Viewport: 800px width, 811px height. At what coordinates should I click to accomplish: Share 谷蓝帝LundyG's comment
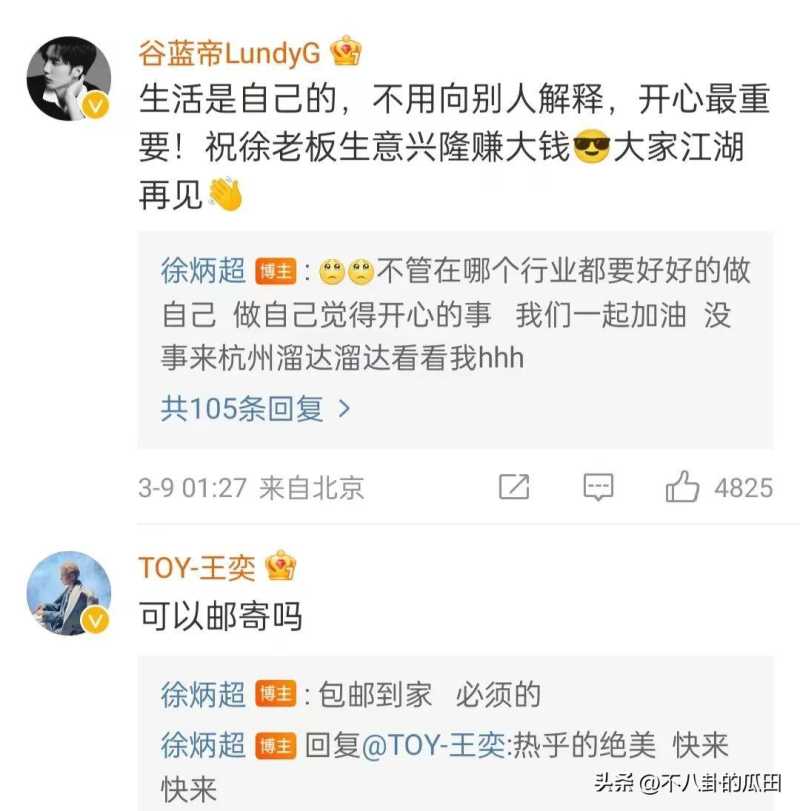coord(513,487)
